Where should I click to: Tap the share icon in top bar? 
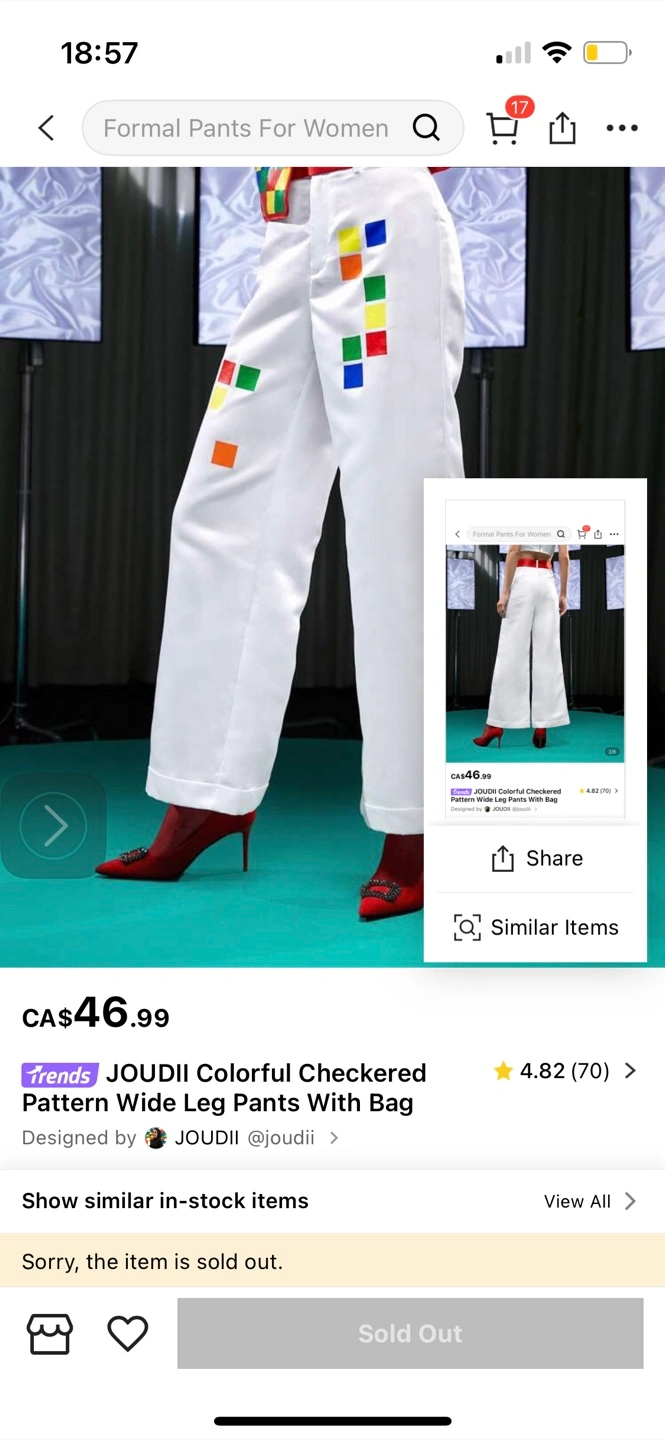562,128
